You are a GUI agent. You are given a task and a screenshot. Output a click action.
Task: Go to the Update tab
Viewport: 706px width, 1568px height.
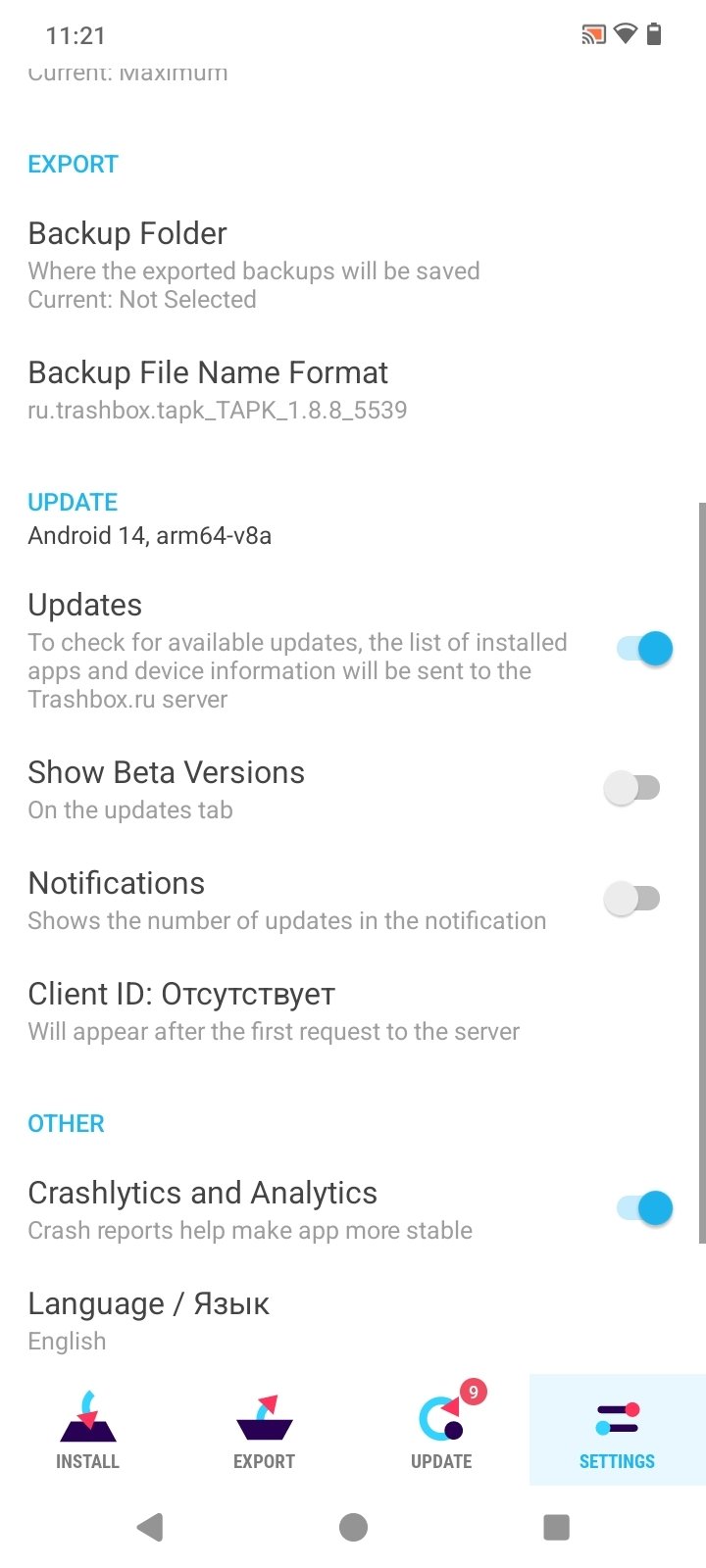click(x=441, y=1431)
